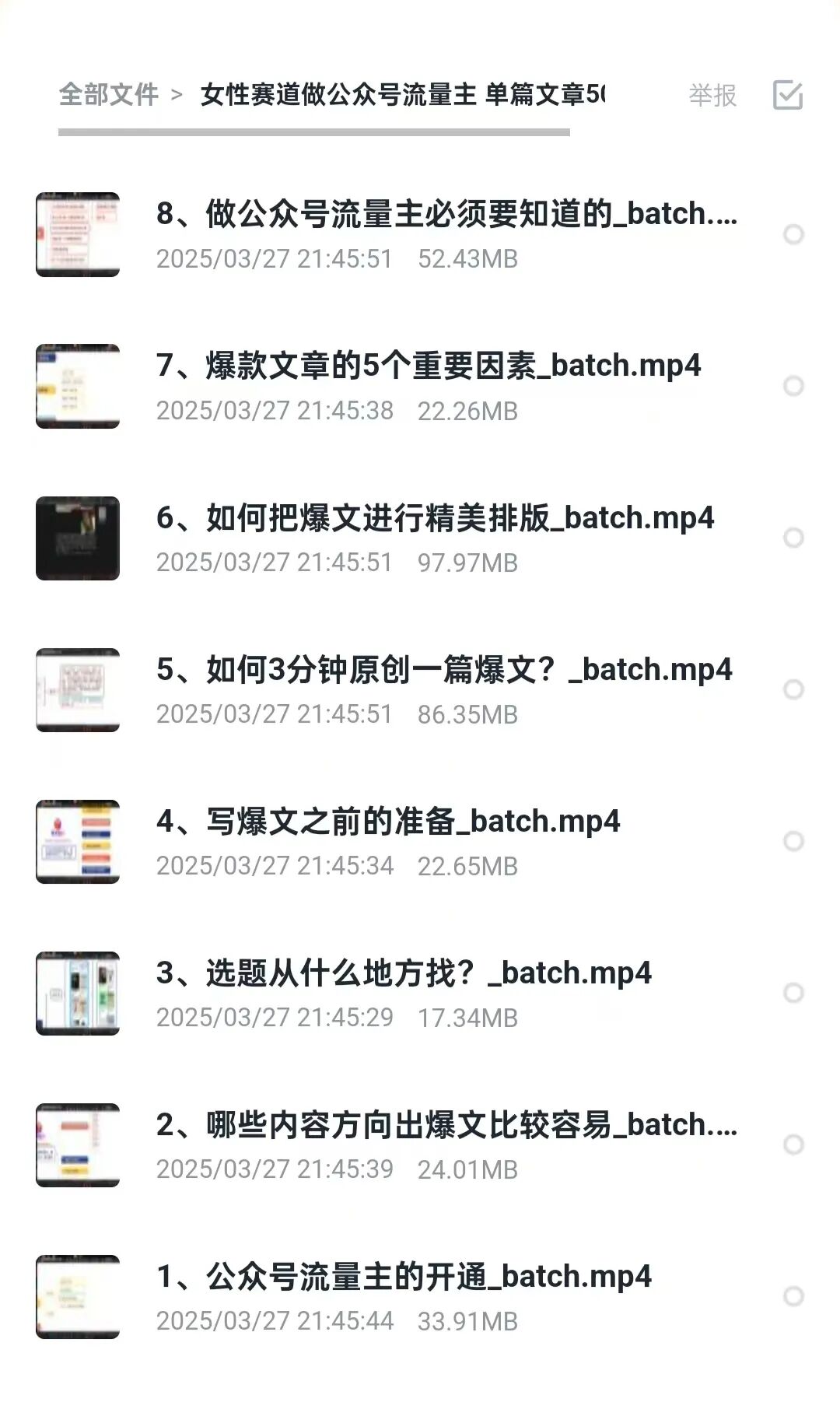Open the thumbnail of 8、做公众号流量主必须要知道的
This screenshot has height=1402, width=840.
(78, 234)
